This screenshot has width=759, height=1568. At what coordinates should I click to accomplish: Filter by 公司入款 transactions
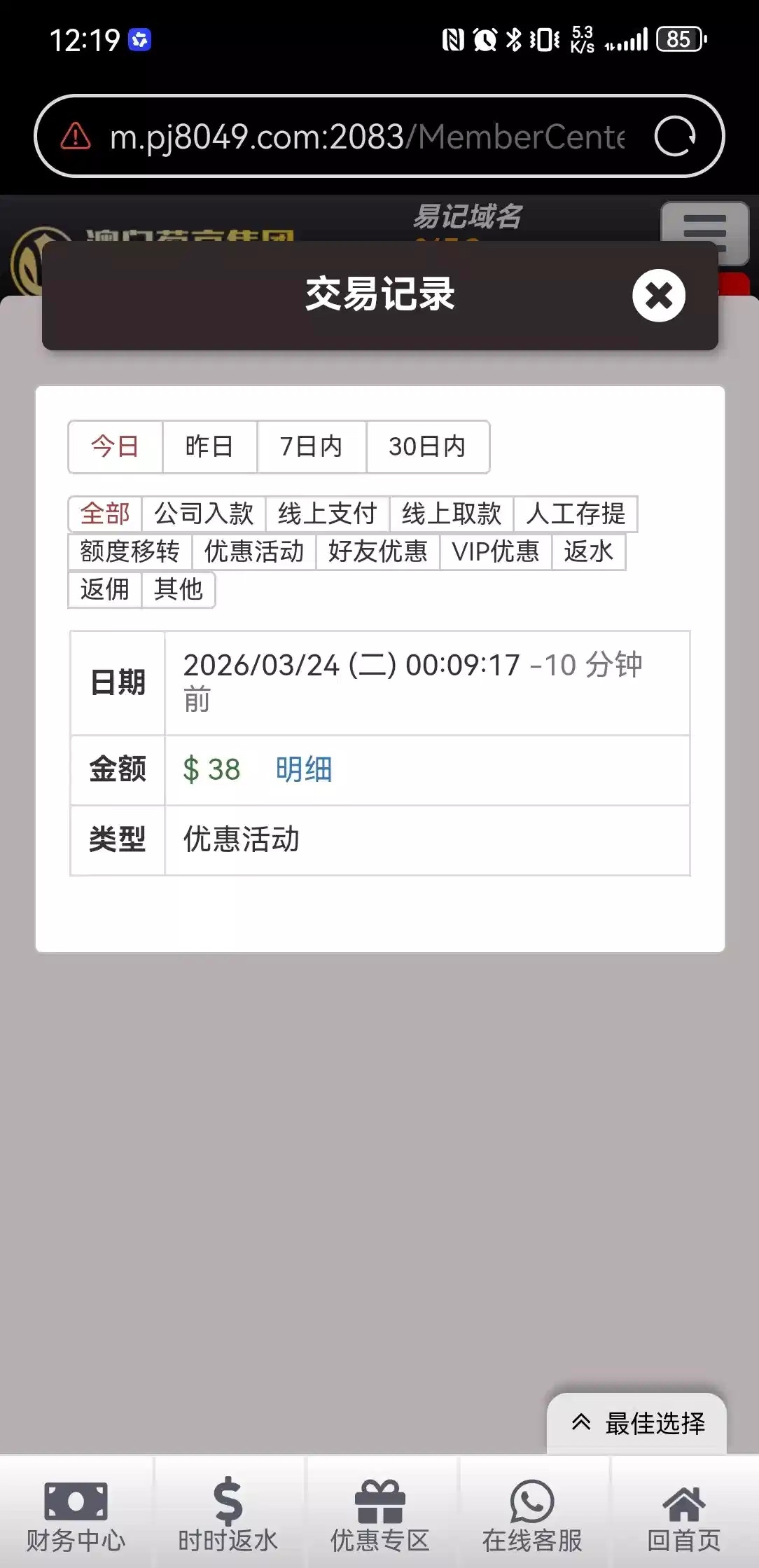coord(204,514)
